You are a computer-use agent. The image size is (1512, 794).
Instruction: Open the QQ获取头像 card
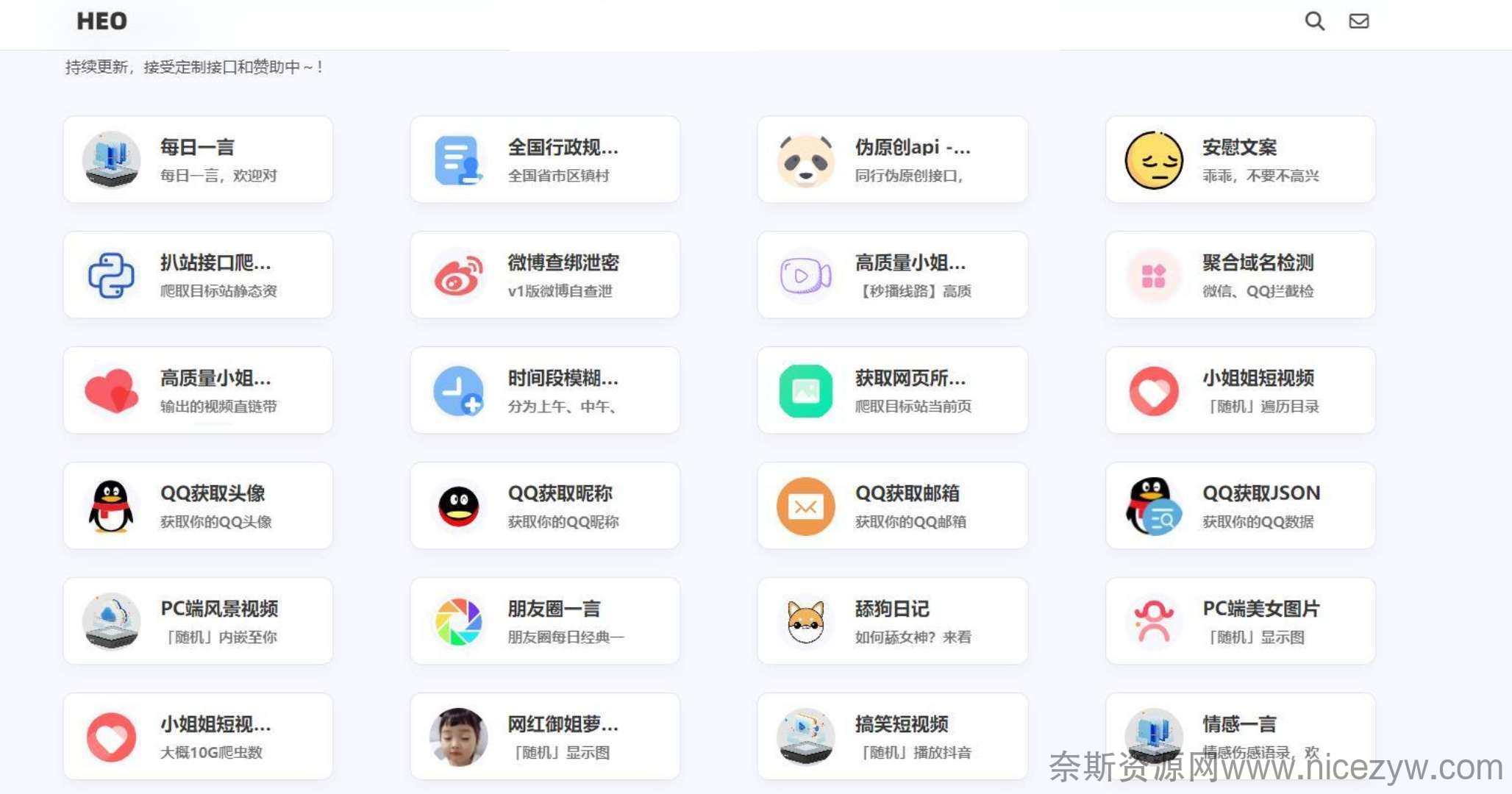[197, 506]
